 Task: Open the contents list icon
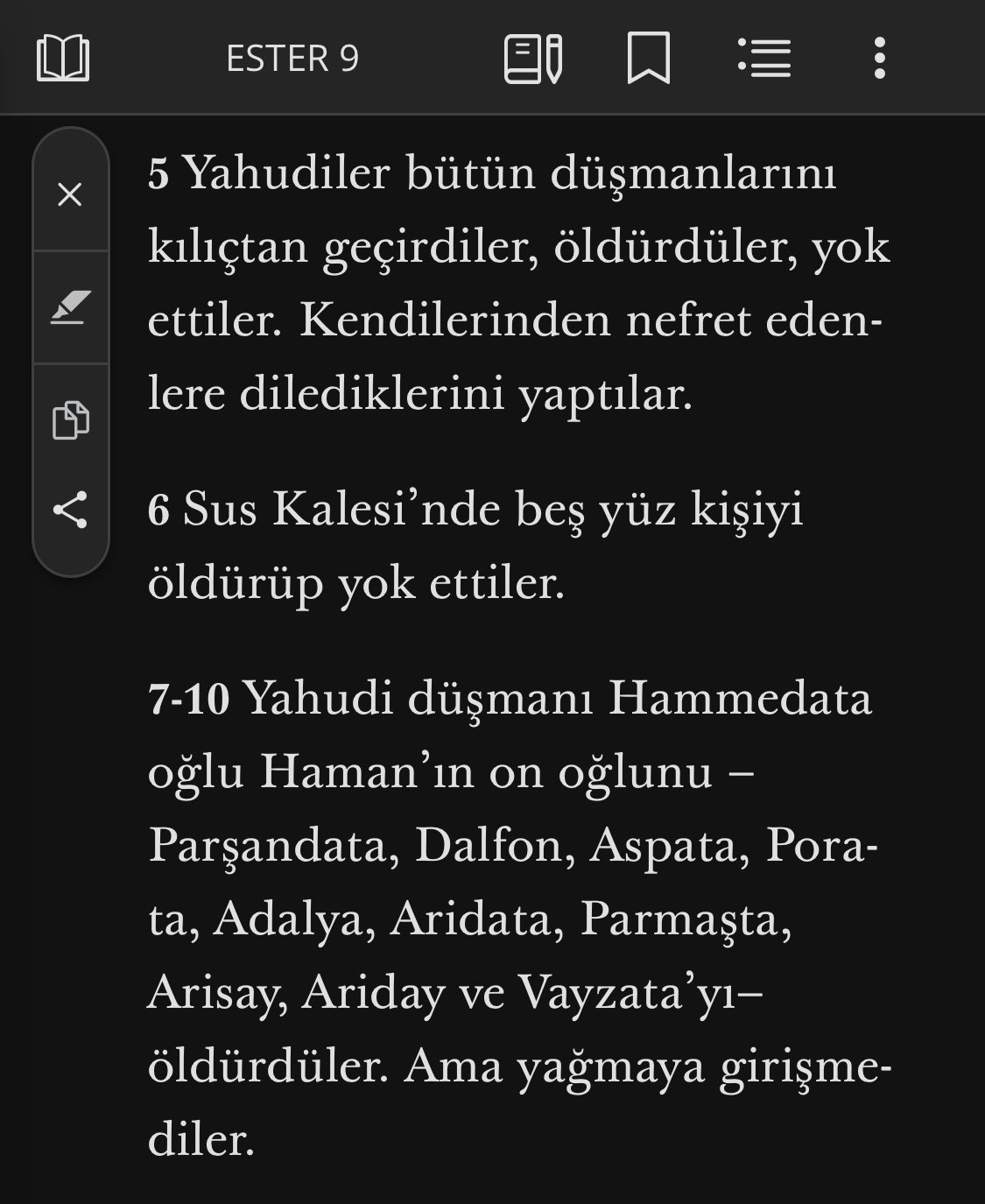(x=764, y=59)
